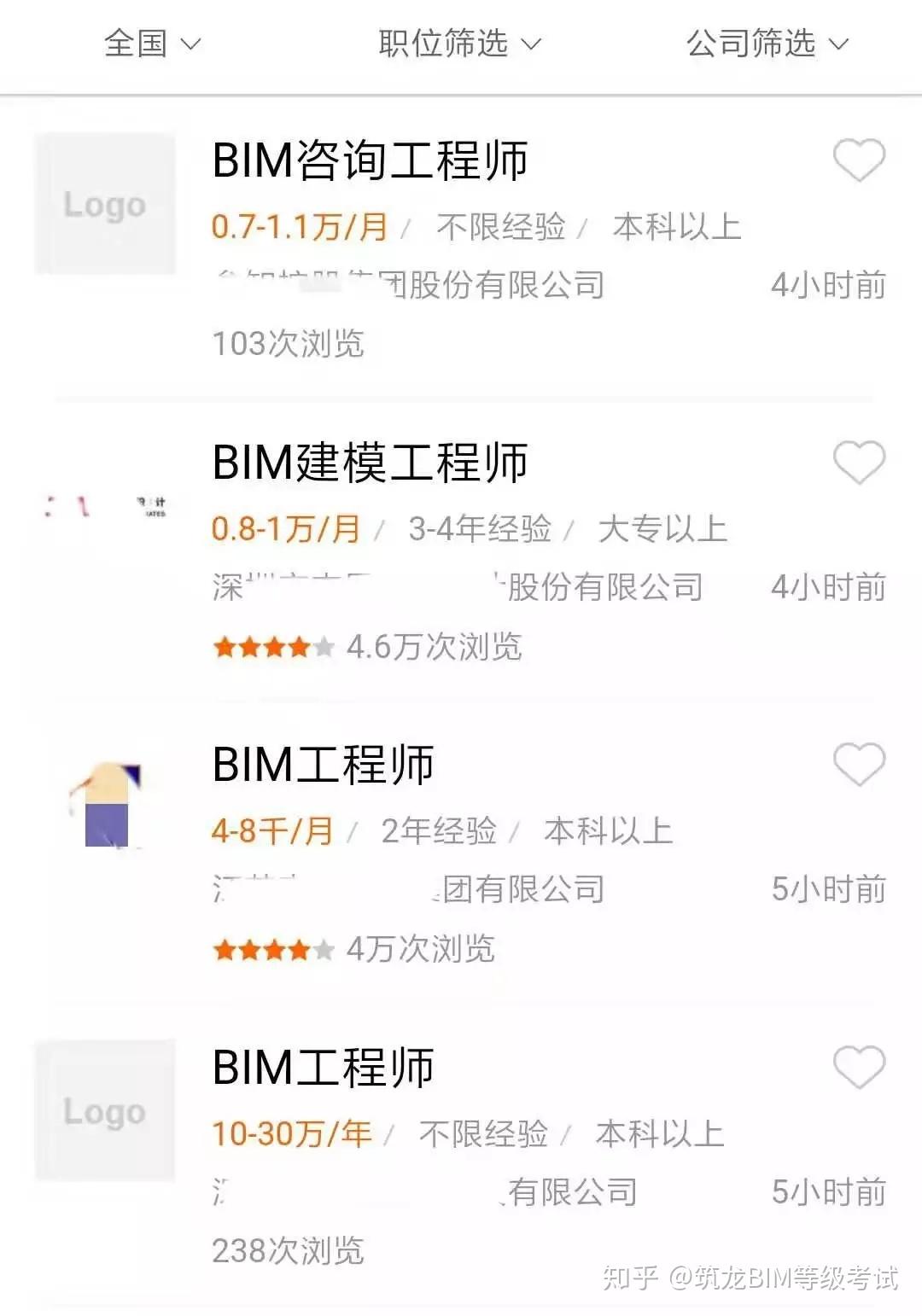Open the BIM建模工程师 job posting

click(x=371, y=461)
